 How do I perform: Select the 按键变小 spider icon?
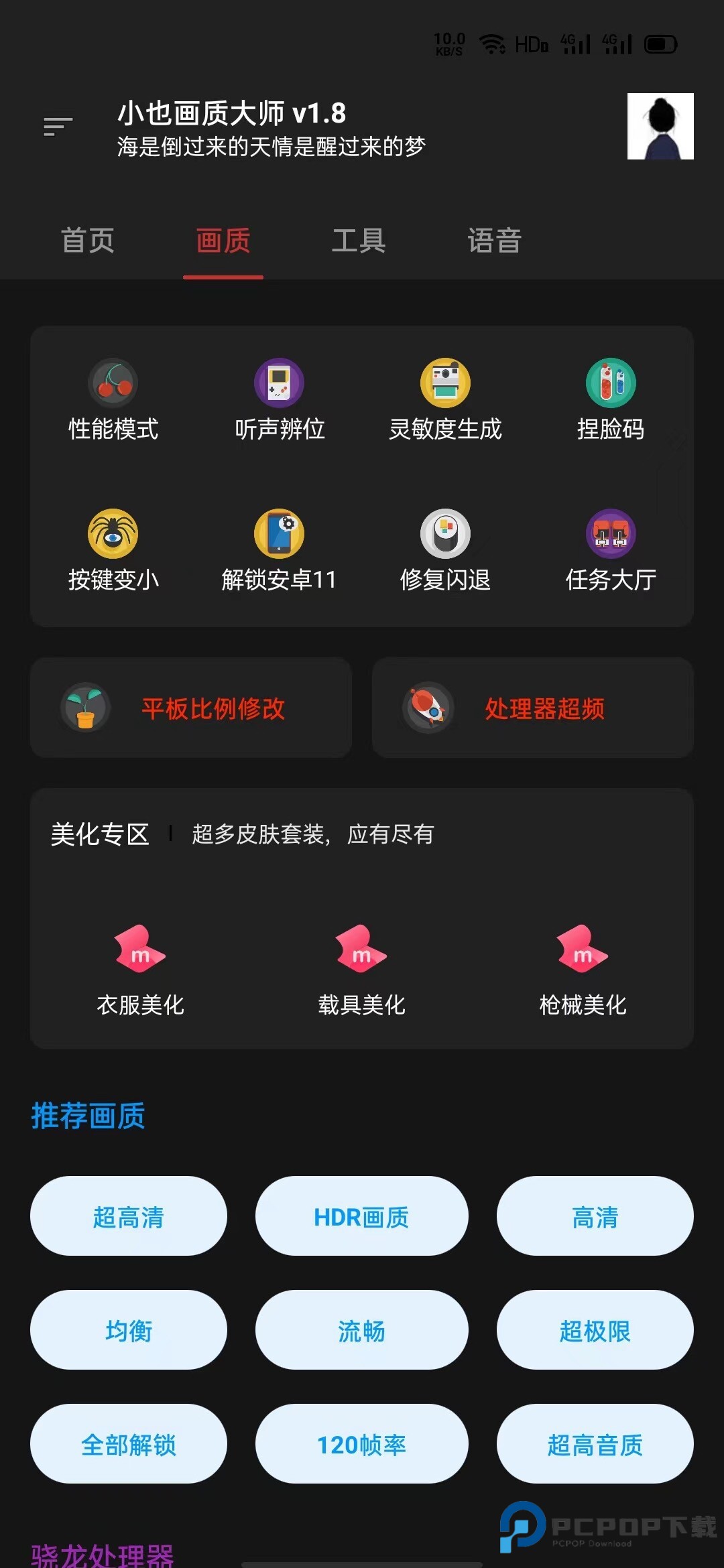[113, 533]
